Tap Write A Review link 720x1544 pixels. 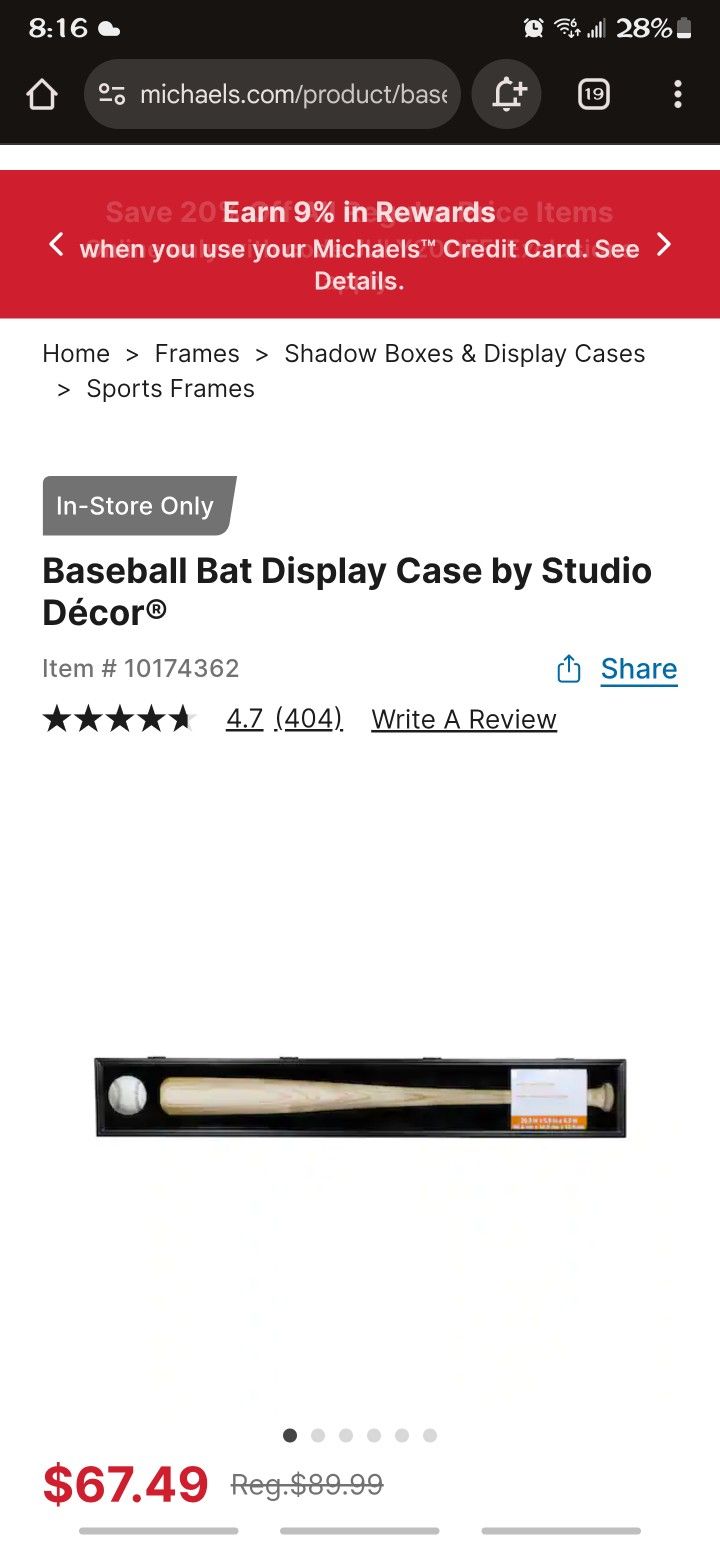coord(464,719)
